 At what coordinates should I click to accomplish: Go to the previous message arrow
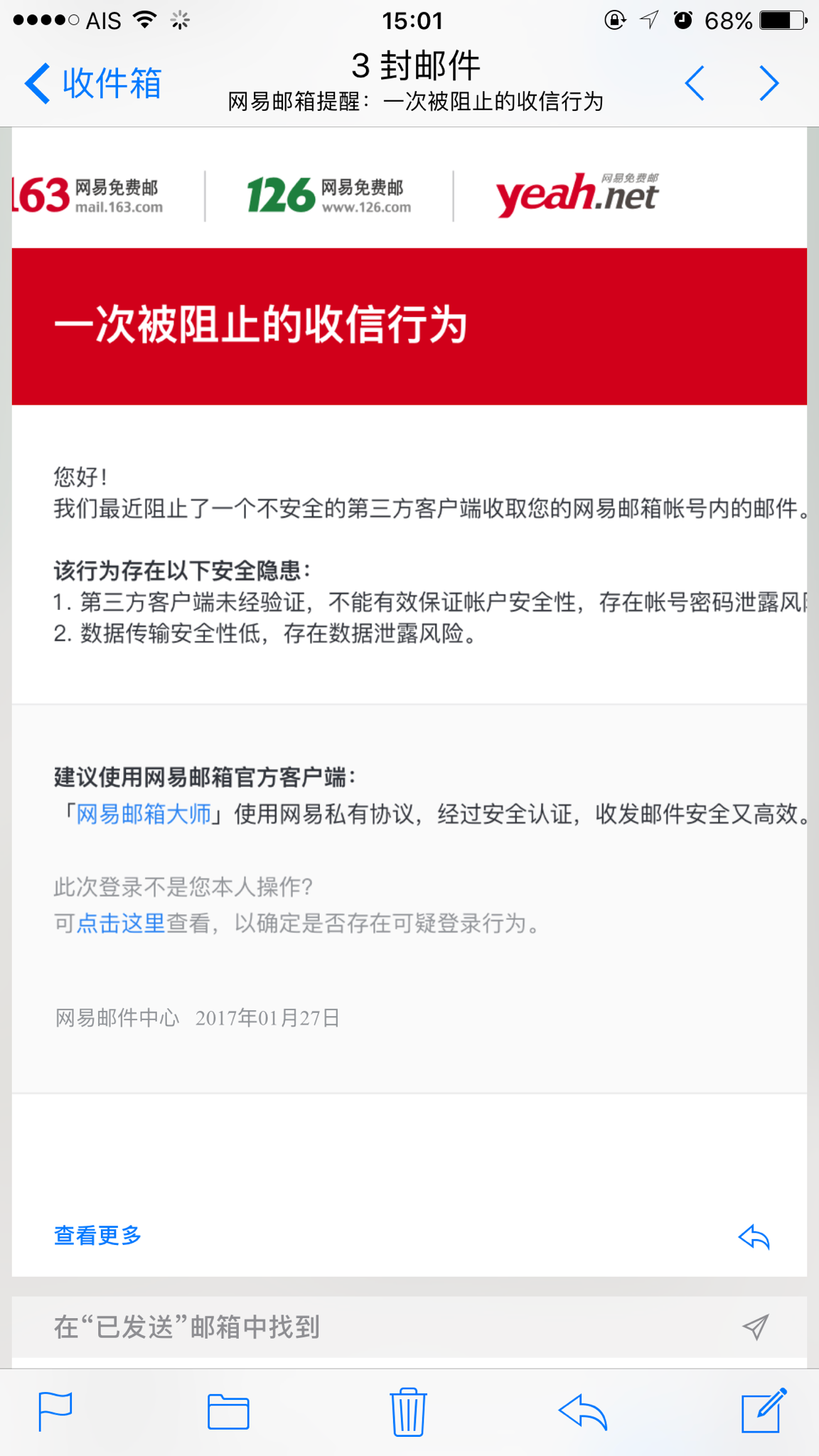(x=695, y=84)
